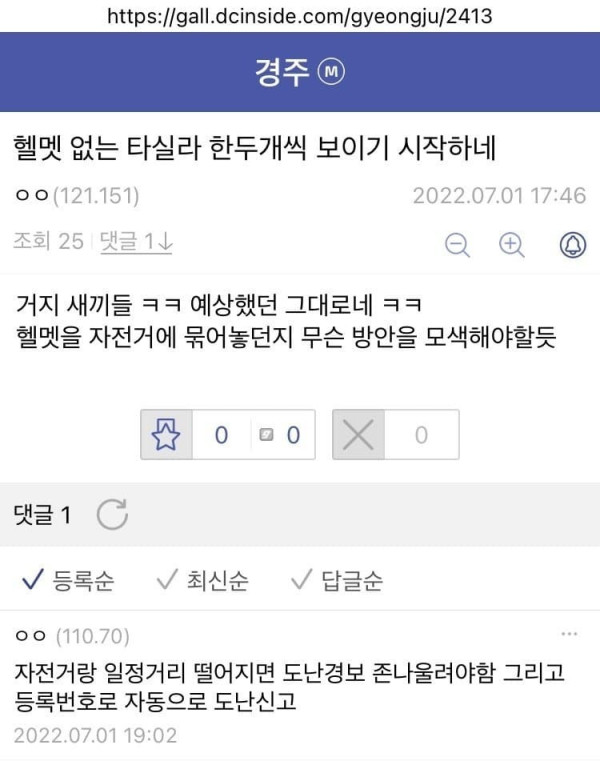Sort comments by 최신순
The height and width of the screenshot is (761, 600).
point(203,580)
